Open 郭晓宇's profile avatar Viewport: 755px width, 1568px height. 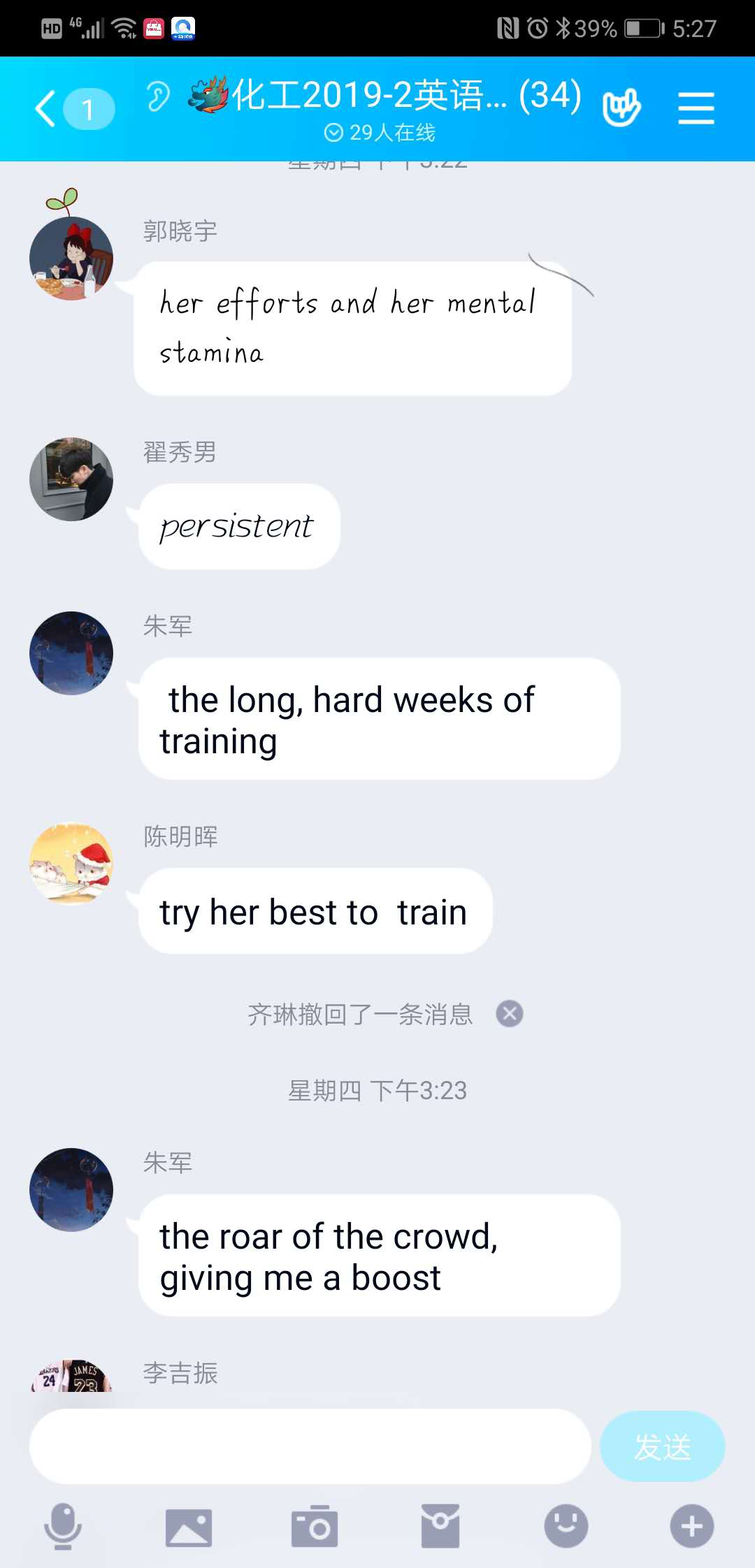(x=71, y=258)
